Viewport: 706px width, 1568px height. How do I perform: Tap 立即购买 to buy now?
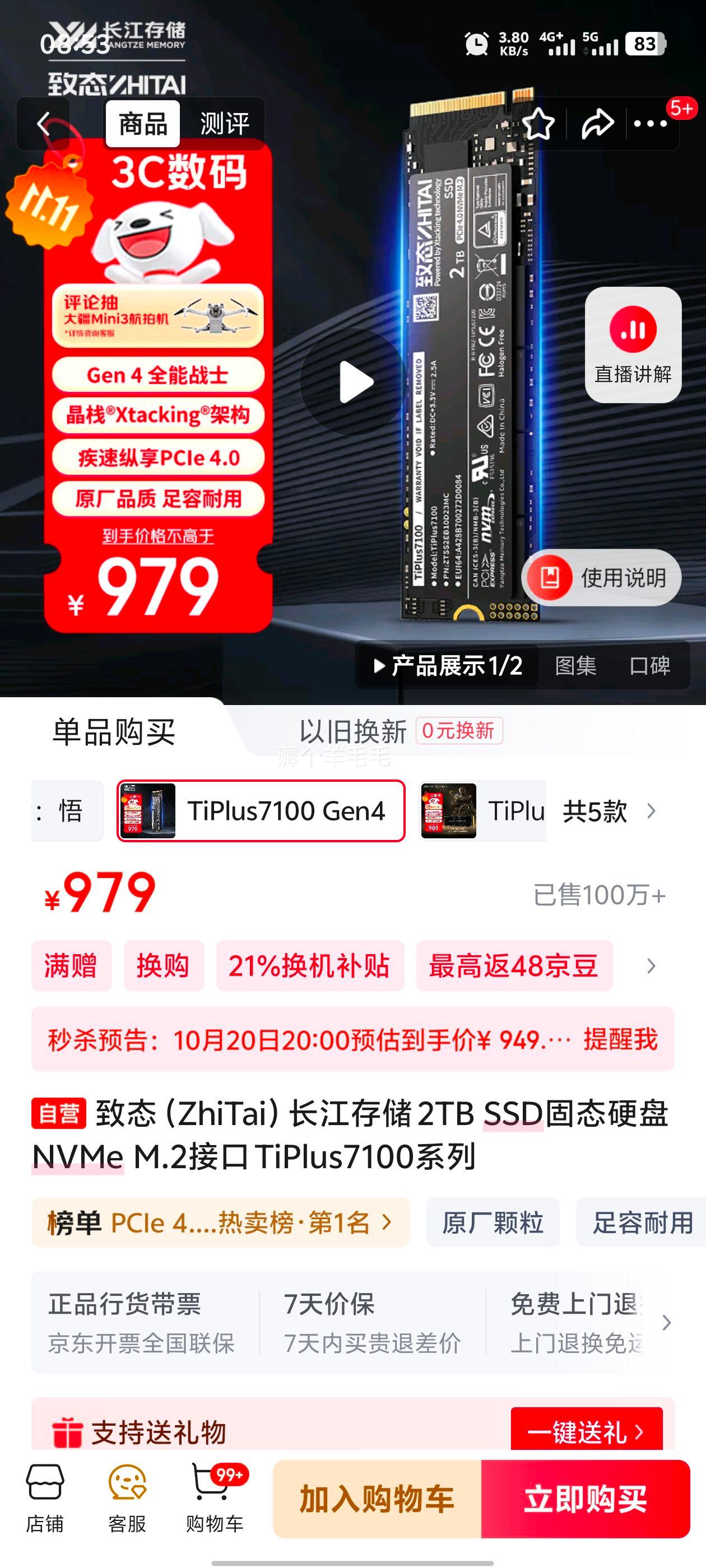[586, 1499]
